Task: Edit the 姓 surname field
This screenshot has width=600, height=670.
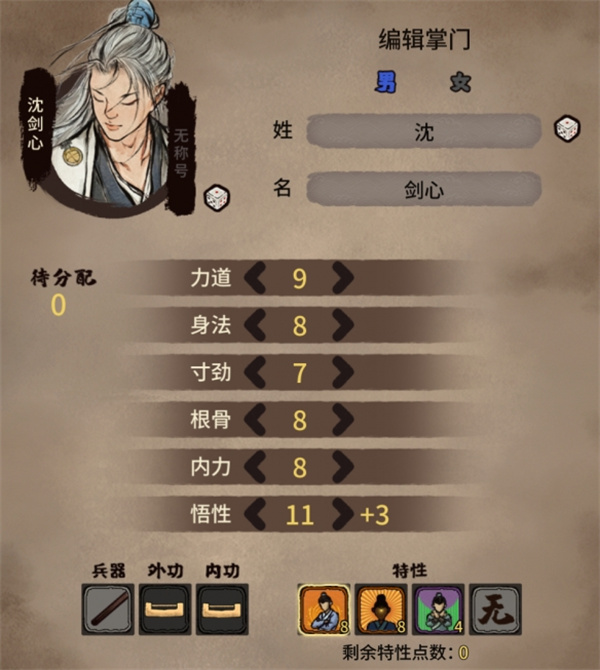Action: pos(423,131)
